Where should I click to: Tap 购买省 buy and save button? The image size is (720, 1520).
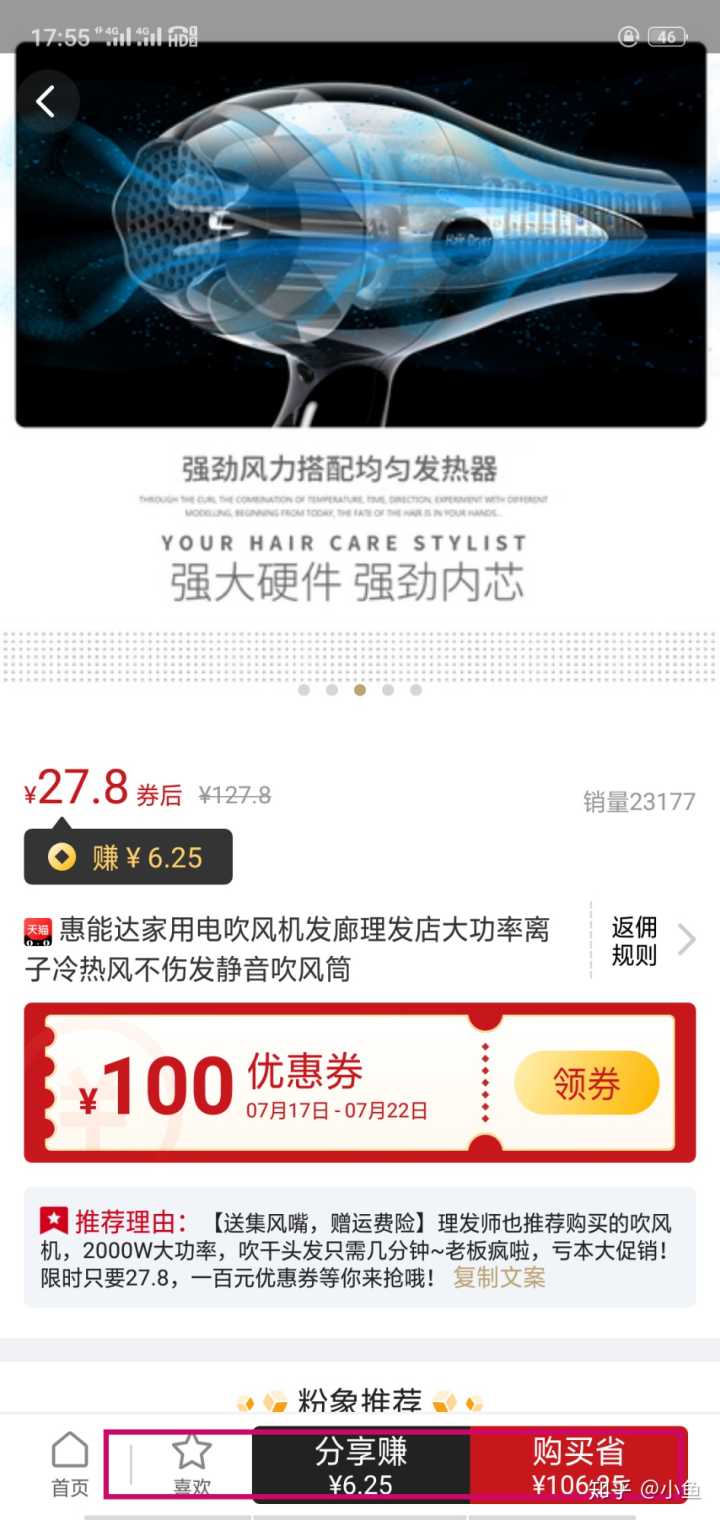578,1465
